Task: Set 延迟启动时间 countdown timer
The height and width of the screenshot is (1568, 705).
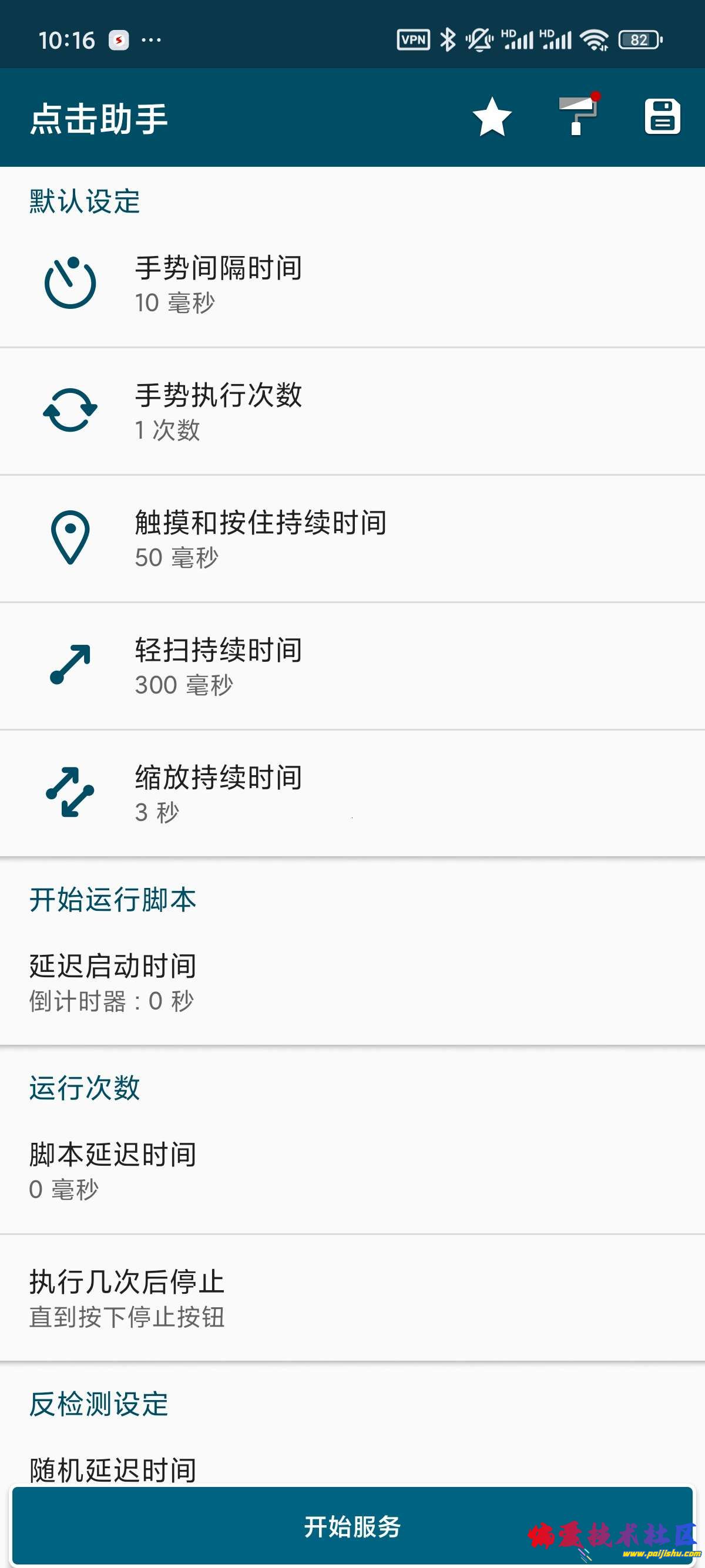Action: point(352,982)
